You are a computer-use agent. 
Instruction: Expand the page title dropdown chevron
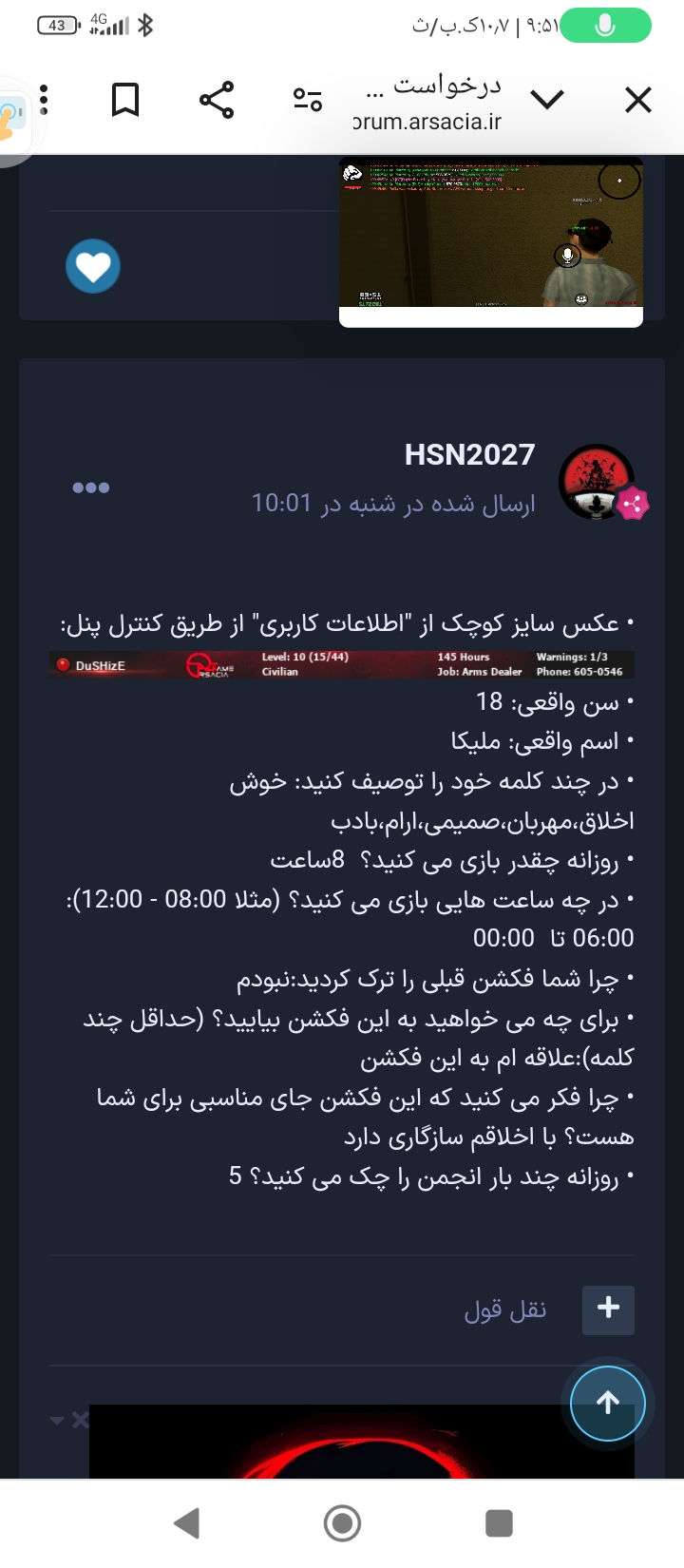point(548,99)
